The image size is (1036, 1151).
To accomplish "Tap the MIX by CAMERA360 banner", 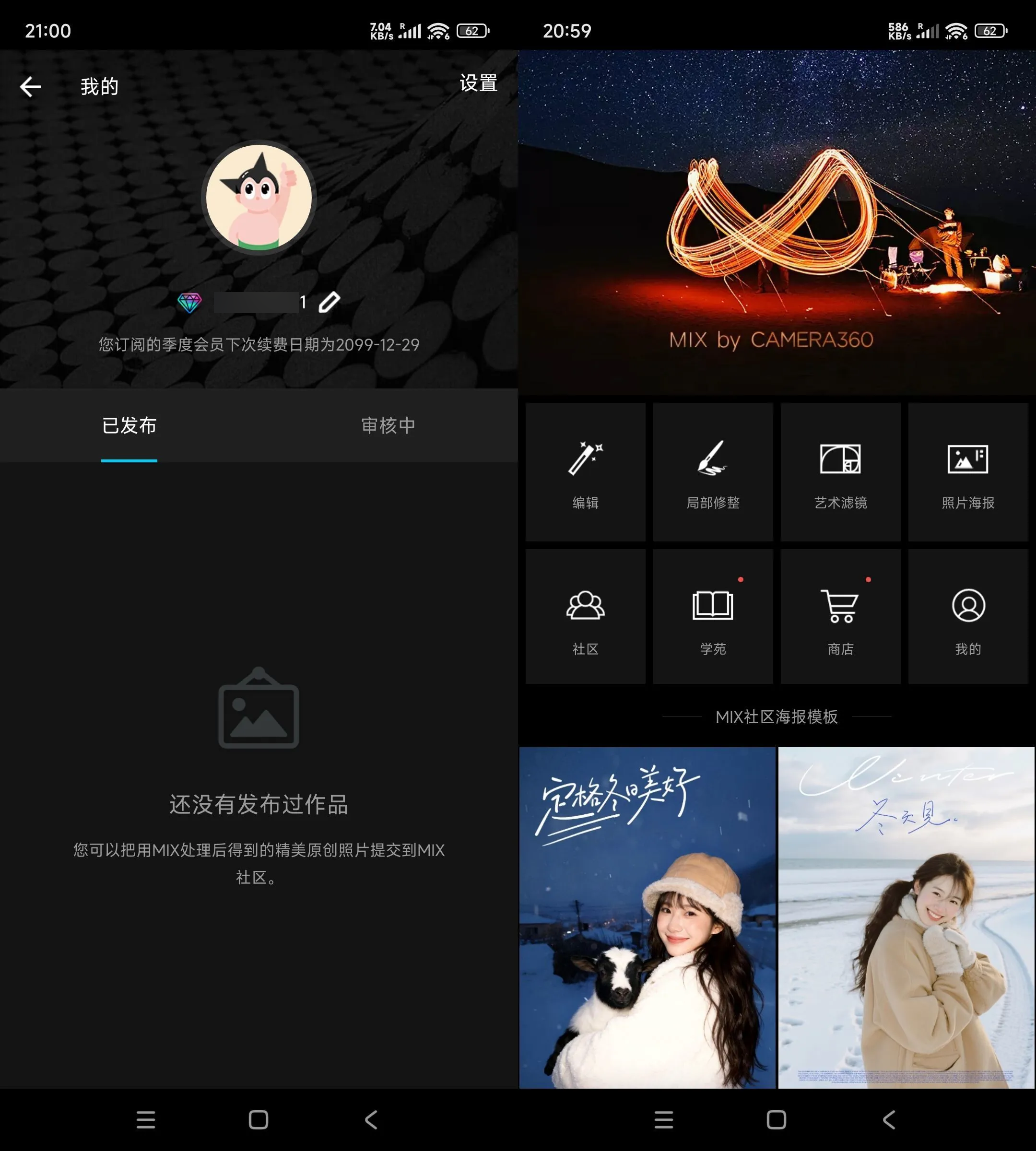I will point(777,222).
